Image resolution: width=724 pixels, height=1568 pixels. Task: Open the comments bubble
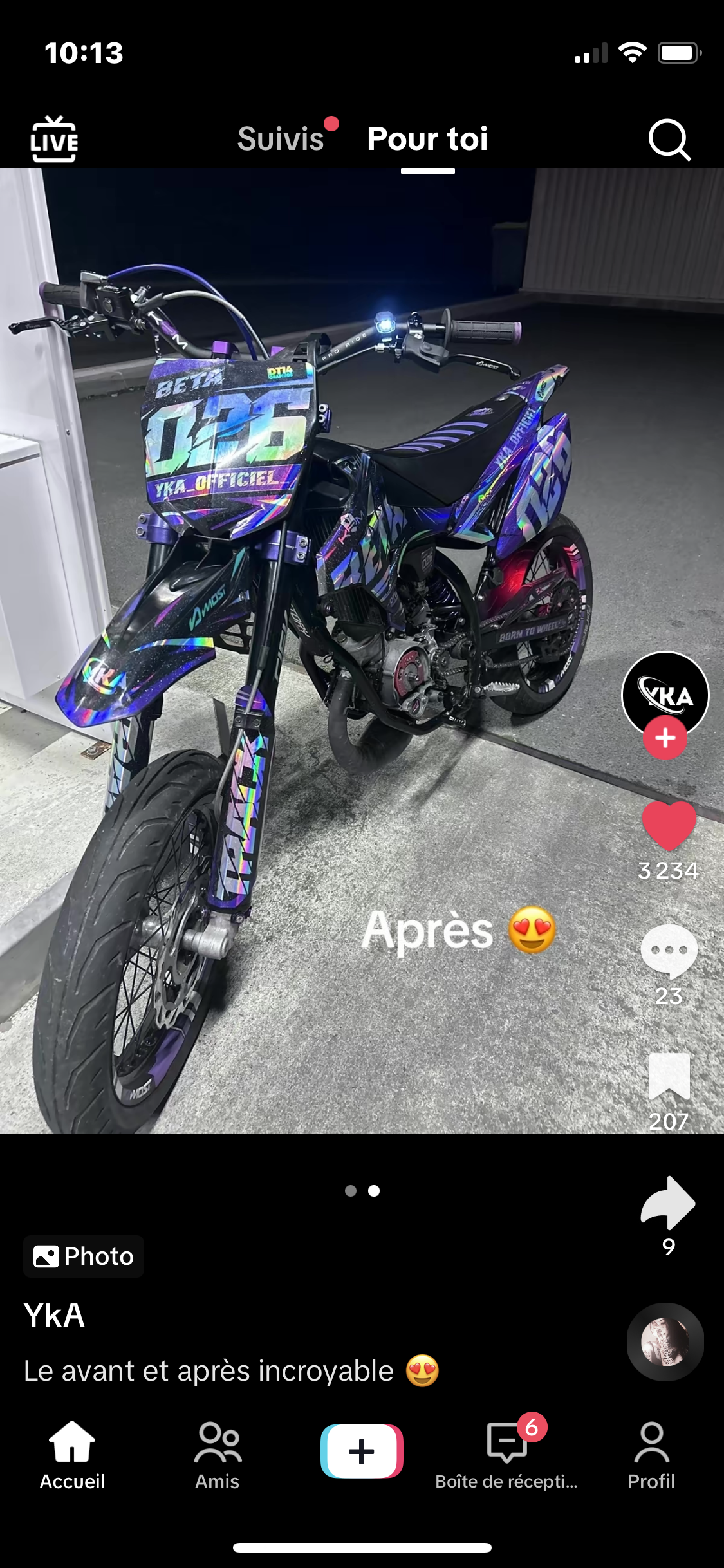(x=669, y=950)
